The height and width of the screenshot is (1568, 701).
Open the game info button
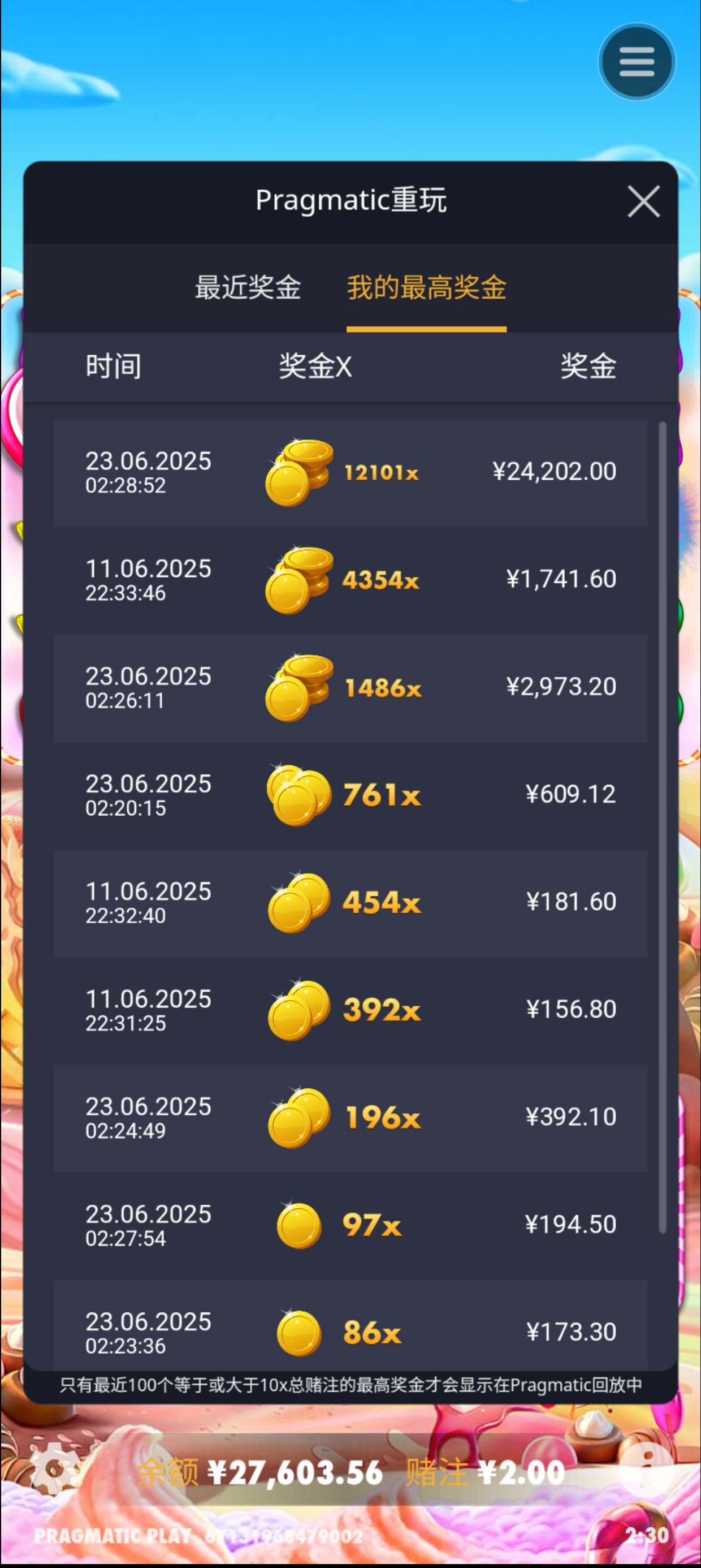(646, 1468)
